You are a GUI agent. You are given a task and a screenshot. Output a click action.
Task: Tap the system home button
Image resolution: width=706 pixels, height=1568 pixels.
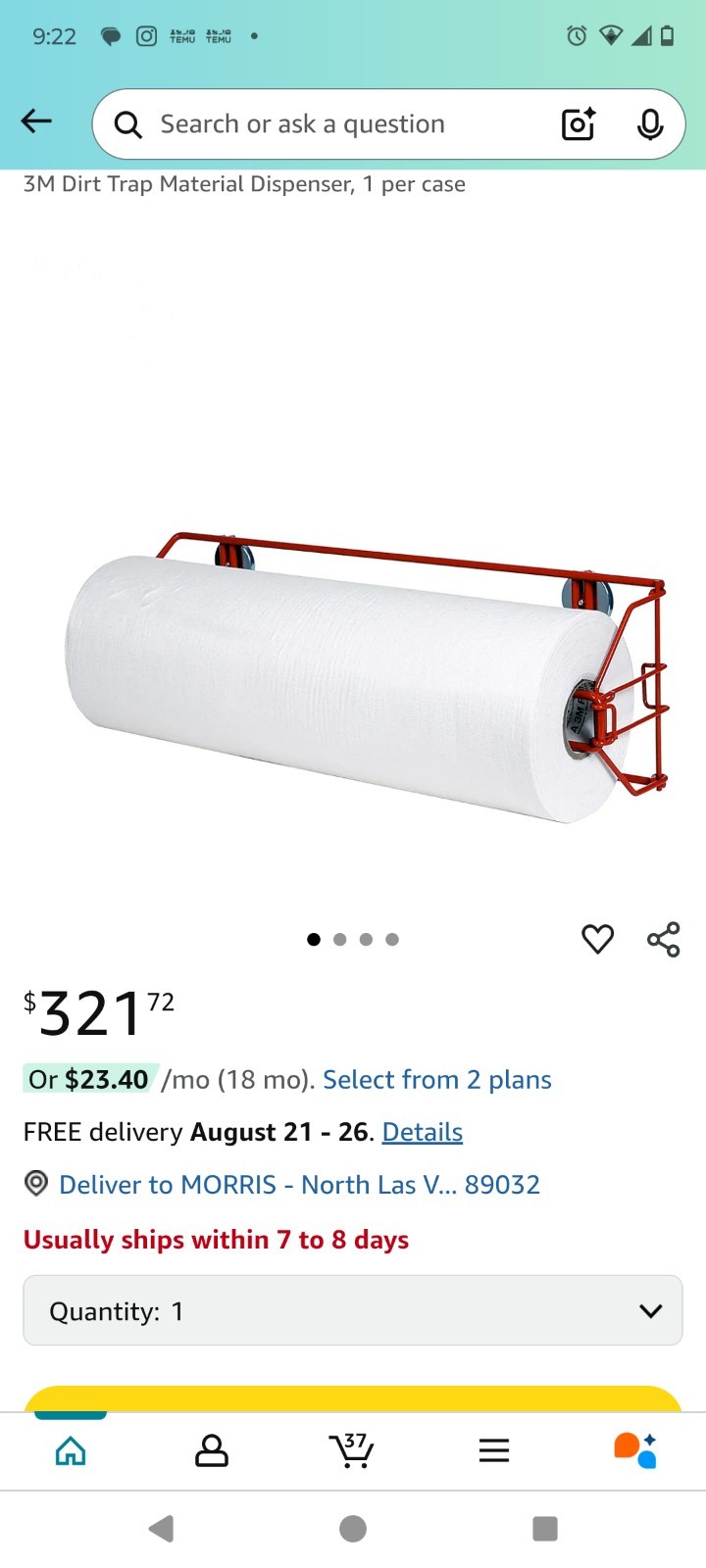[353, 1529]
